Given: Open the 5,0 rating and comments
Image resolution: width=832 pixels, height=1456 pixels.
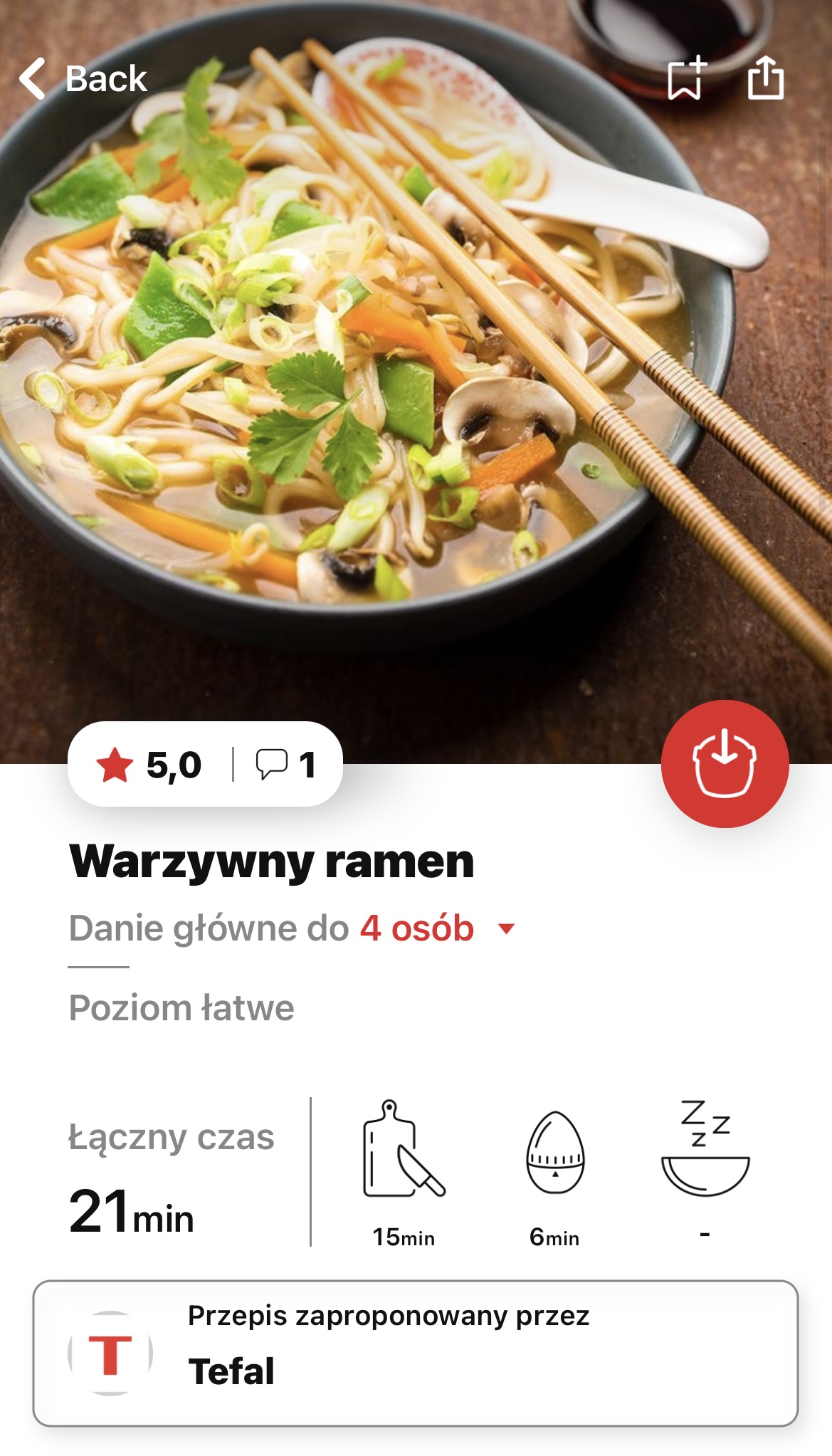Looking at the screenshot, I should tap(205, 765).
